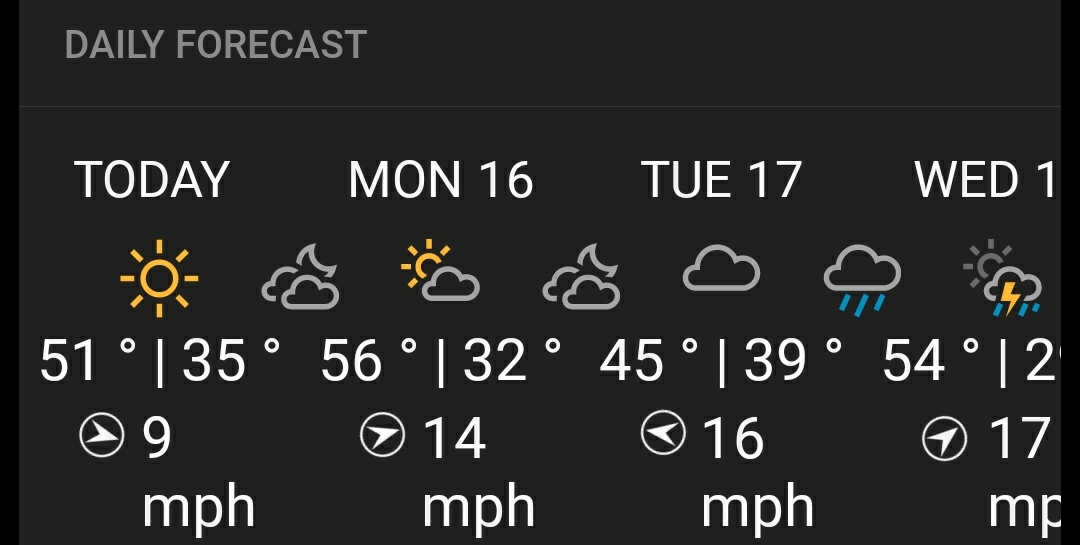The width and height of the screenshot is (1080, 545).
Task: View the partly visible WED forecast
Action: click(x=985, y=180)
